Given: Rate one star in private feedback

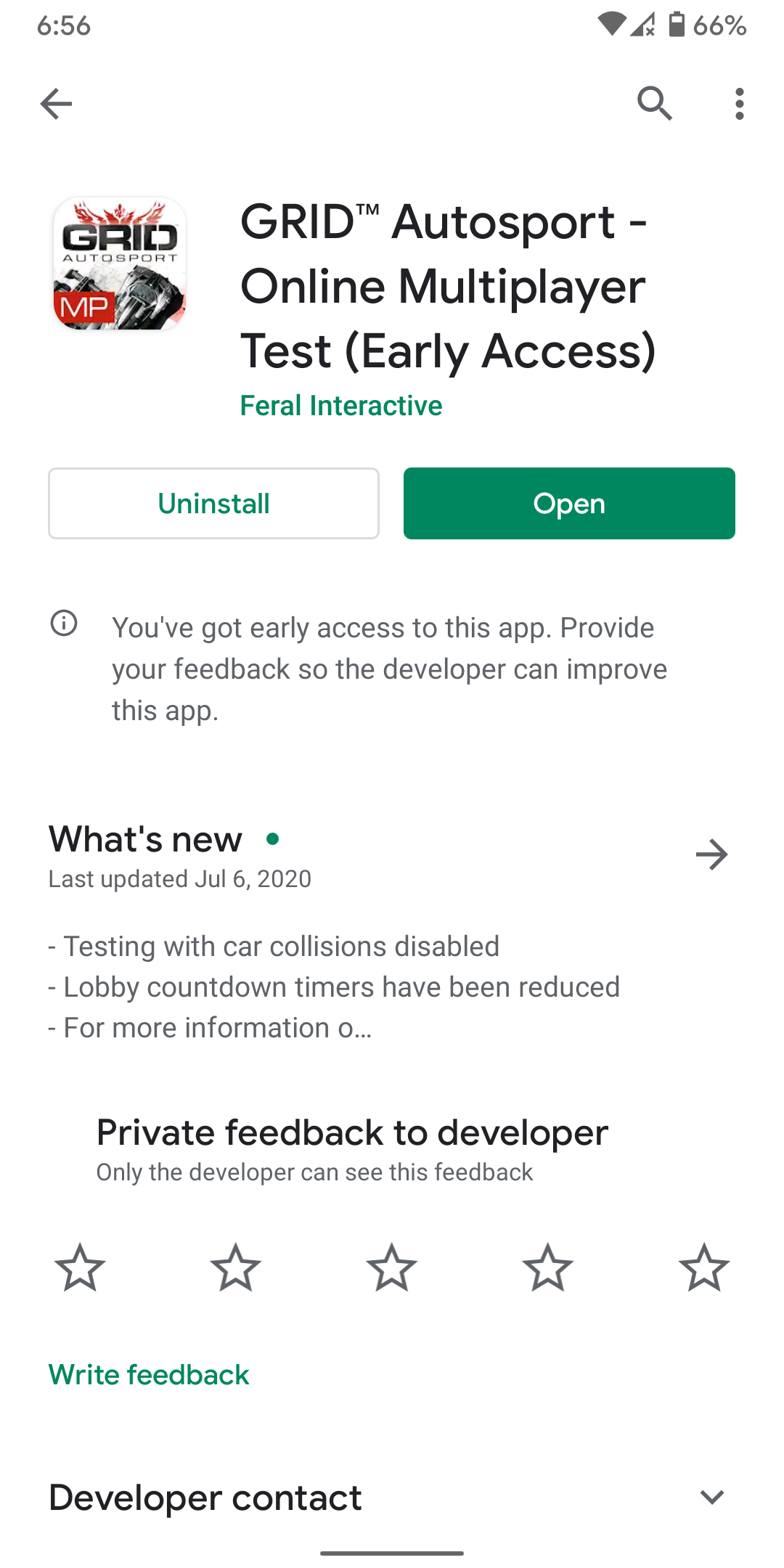Looking at the screenshot, I should [x=80, y=1267].
